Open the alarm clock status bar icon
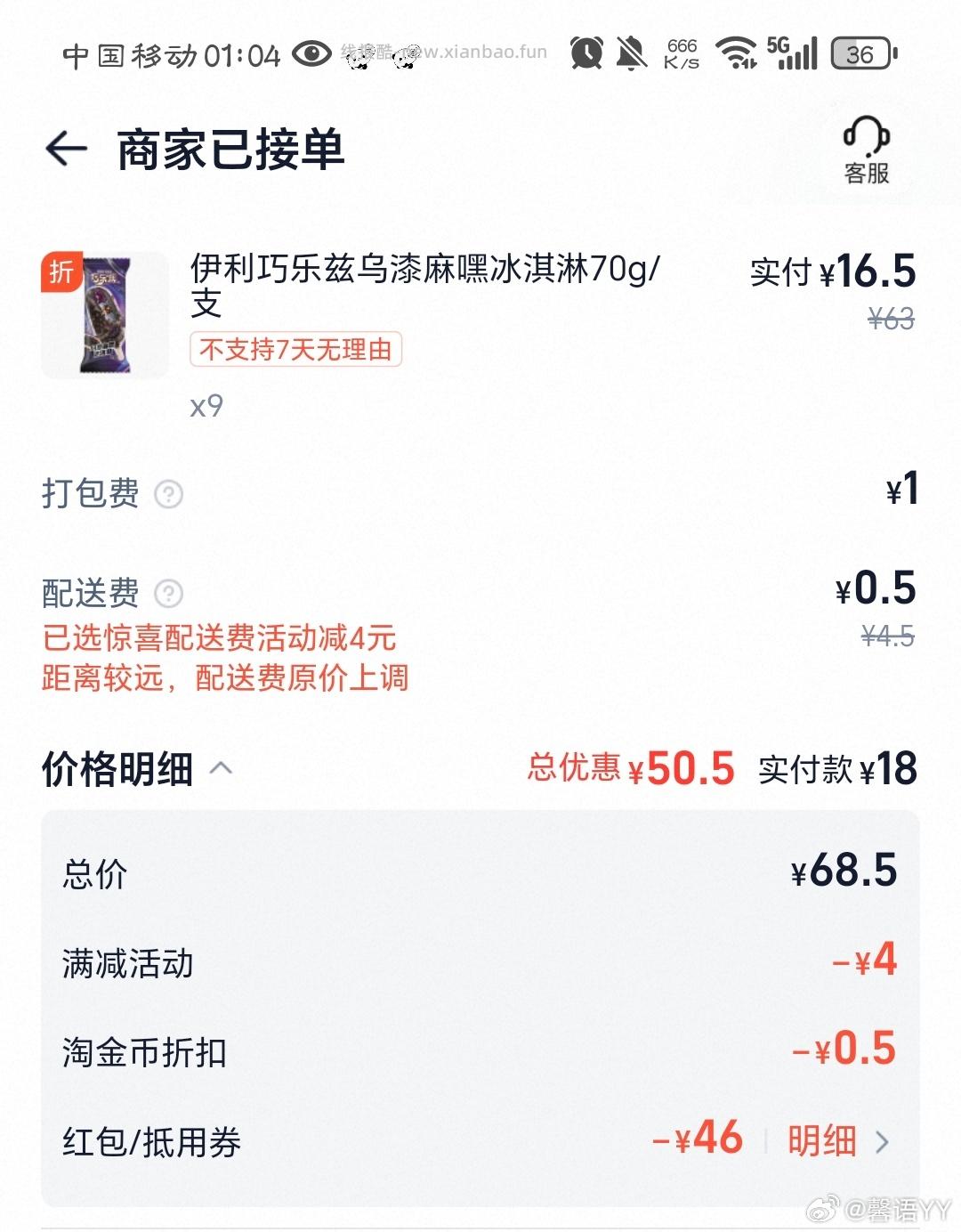This screenshot has height=1232, width=961. 586,53
